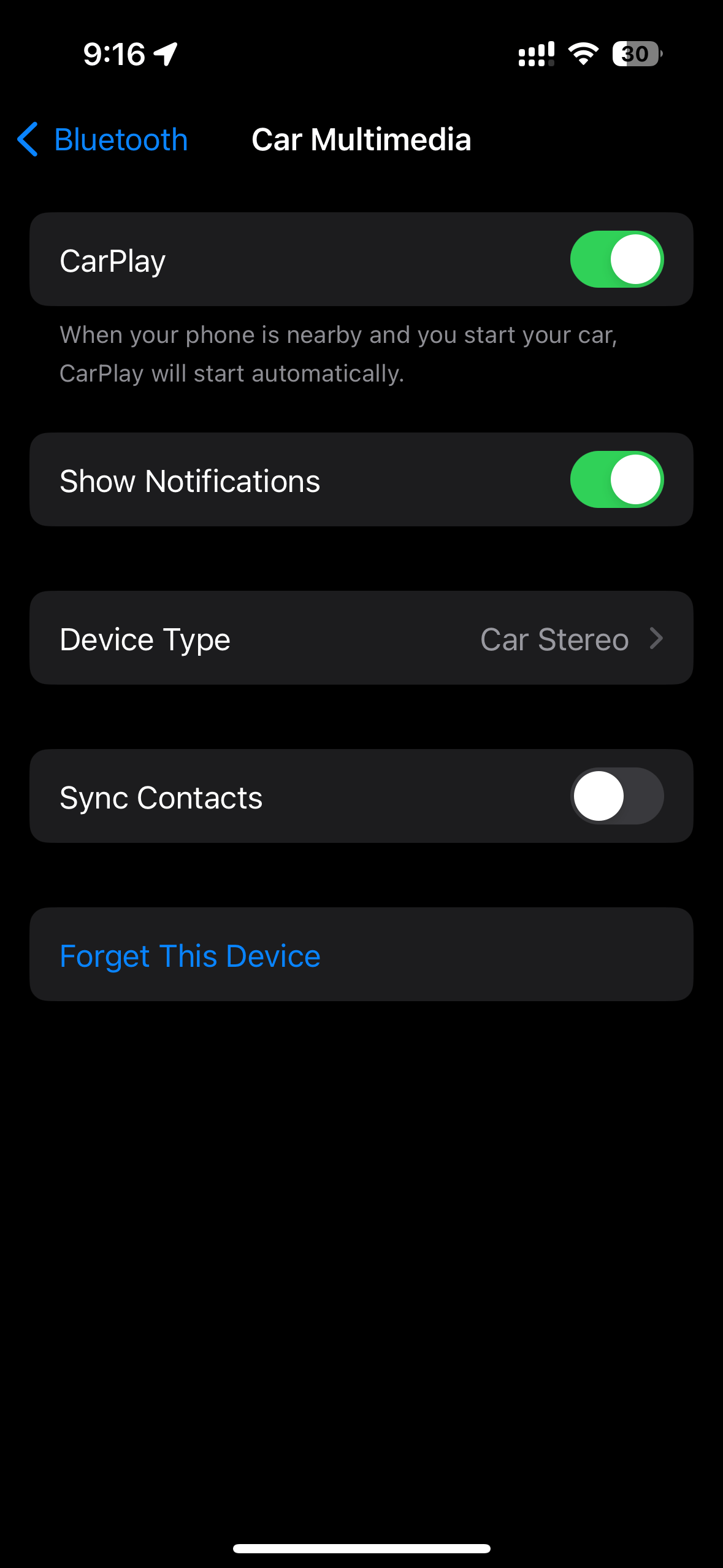Go back using the Bluetooth link

[x=120, y=140]
